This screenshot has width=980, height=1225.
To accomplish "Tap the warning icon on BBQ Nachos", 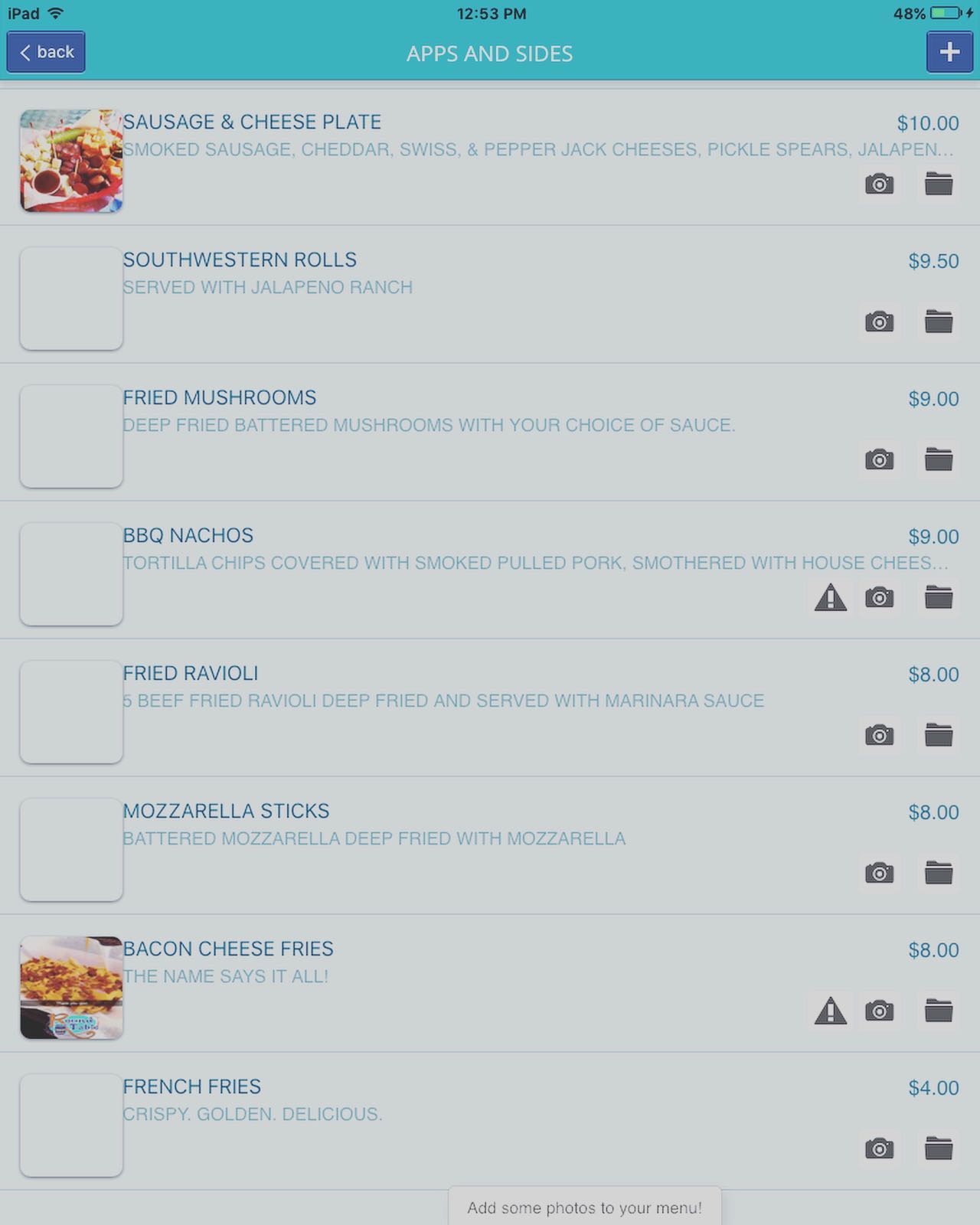I will [x=830, y=597].
